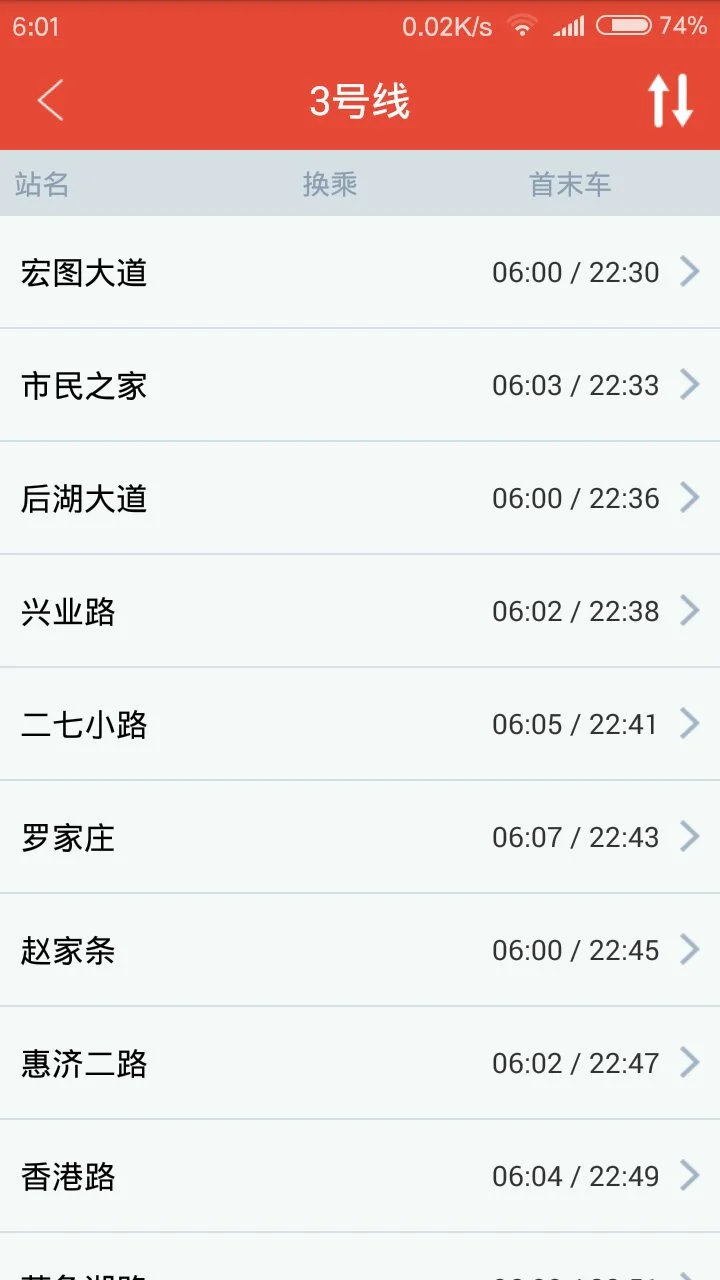Tap the reverse direction arrows icon
This screenshot has width=720, height=1280.
[668, 101]
